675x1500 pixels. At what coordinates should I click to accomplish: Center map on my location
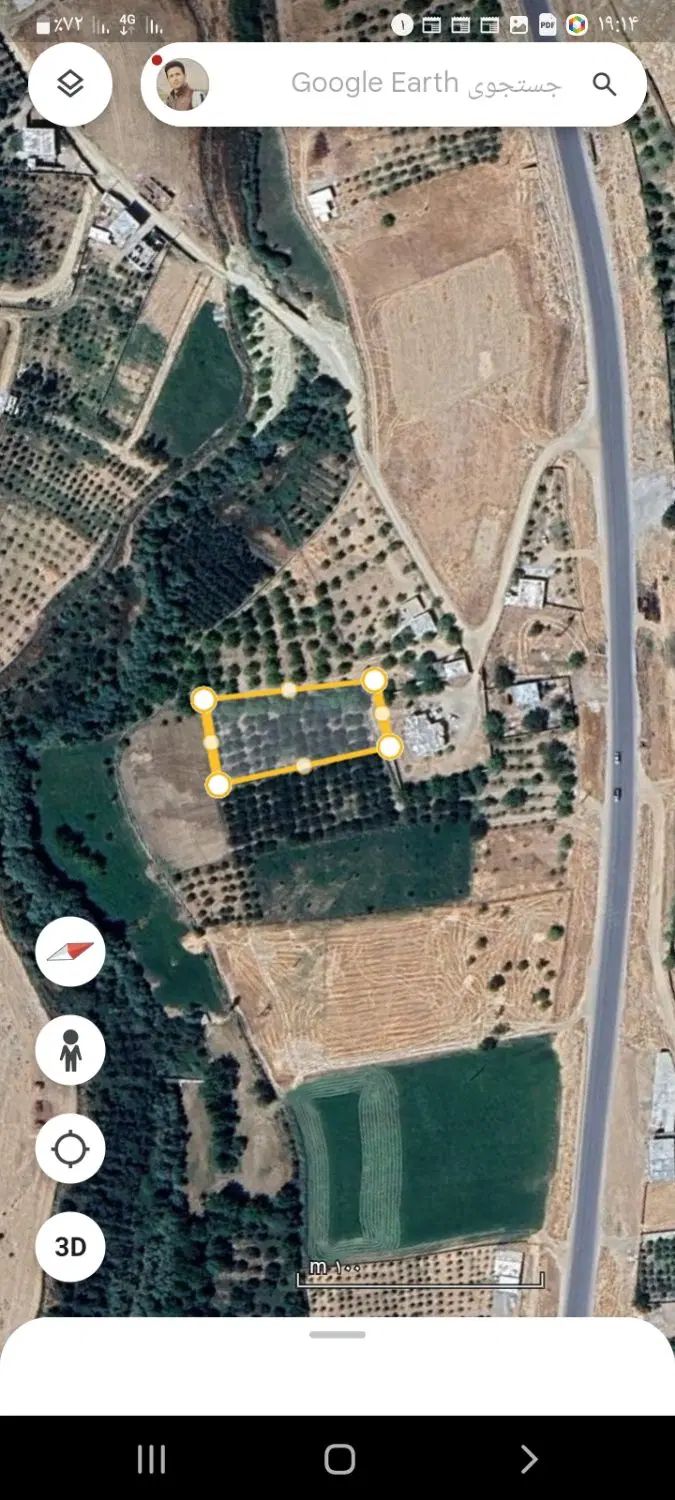[70, 1149]
